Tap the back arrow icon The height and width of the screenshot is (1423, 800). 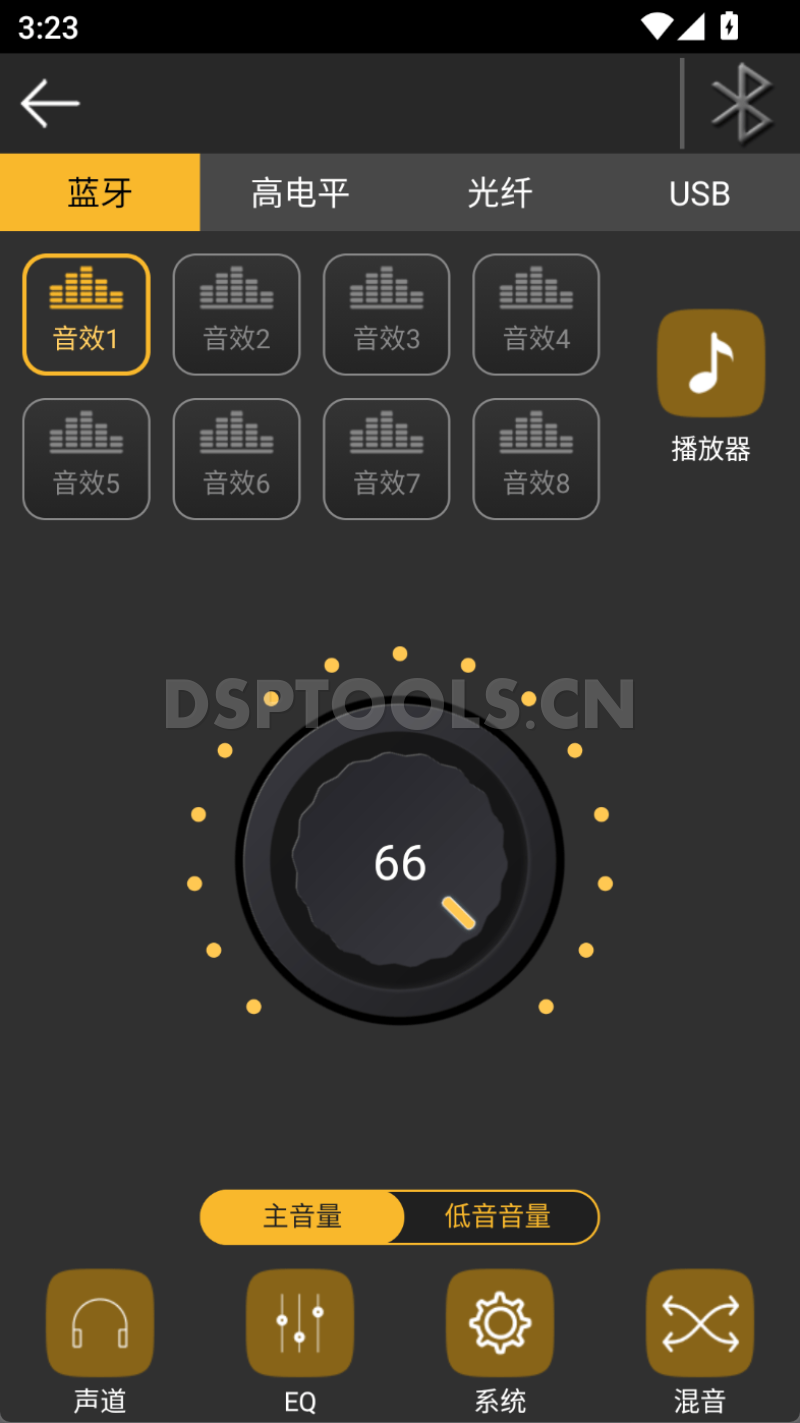point(50,103)
